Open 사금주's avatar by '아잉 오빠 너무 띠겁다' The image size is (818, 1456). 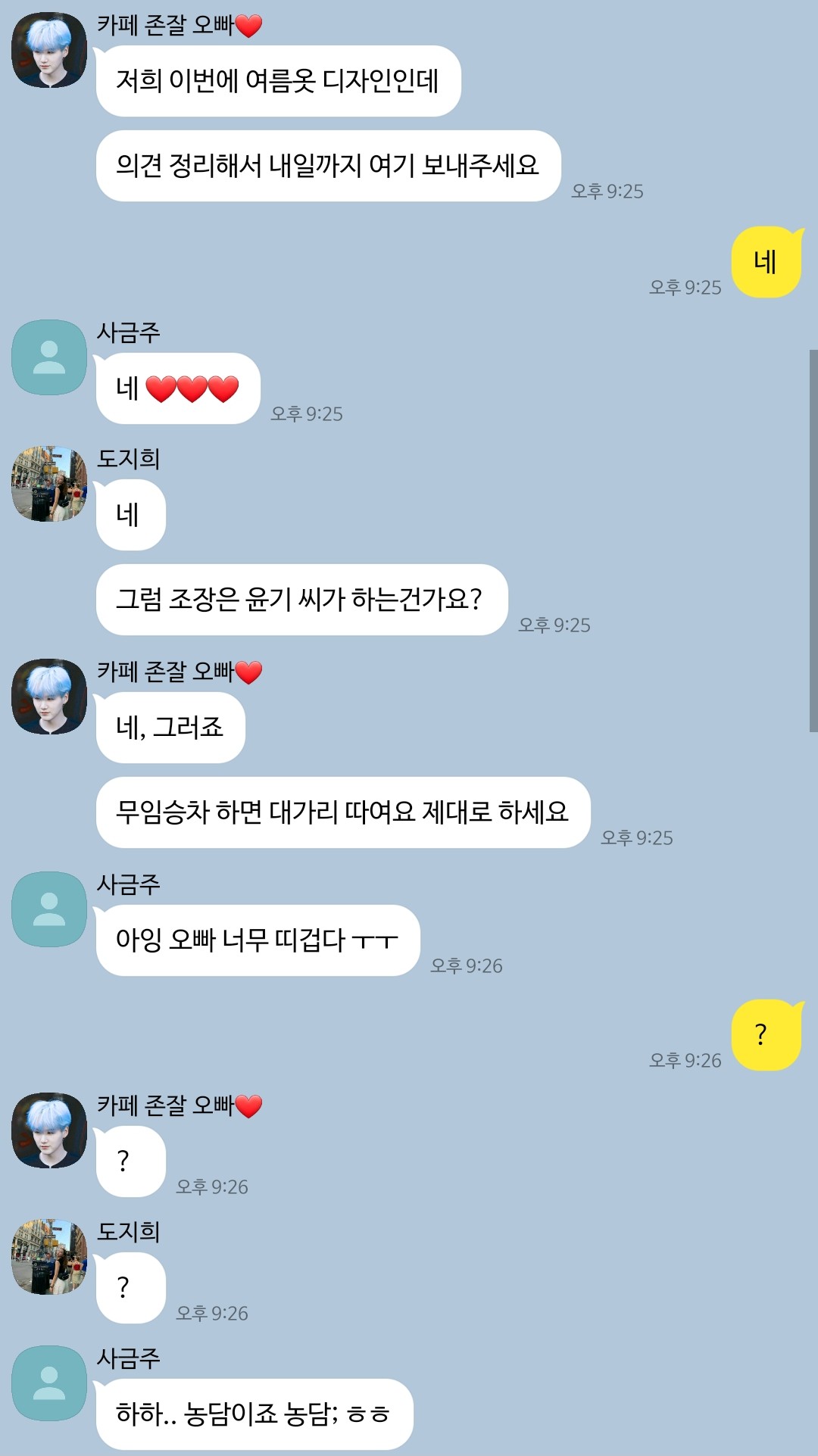point(49,909)
